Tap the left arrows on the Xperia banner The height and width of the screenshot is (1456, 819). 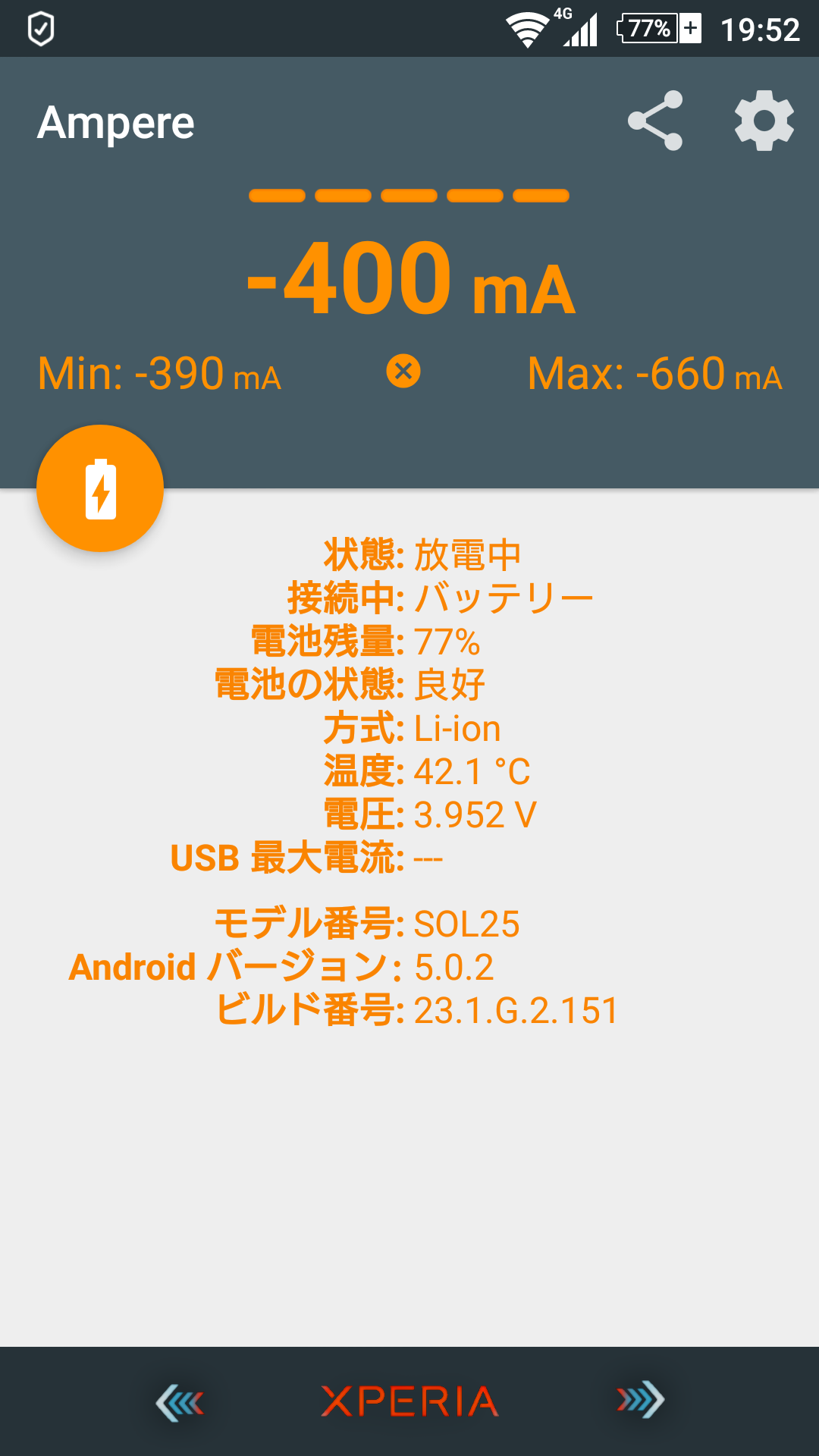[180, 1401]
